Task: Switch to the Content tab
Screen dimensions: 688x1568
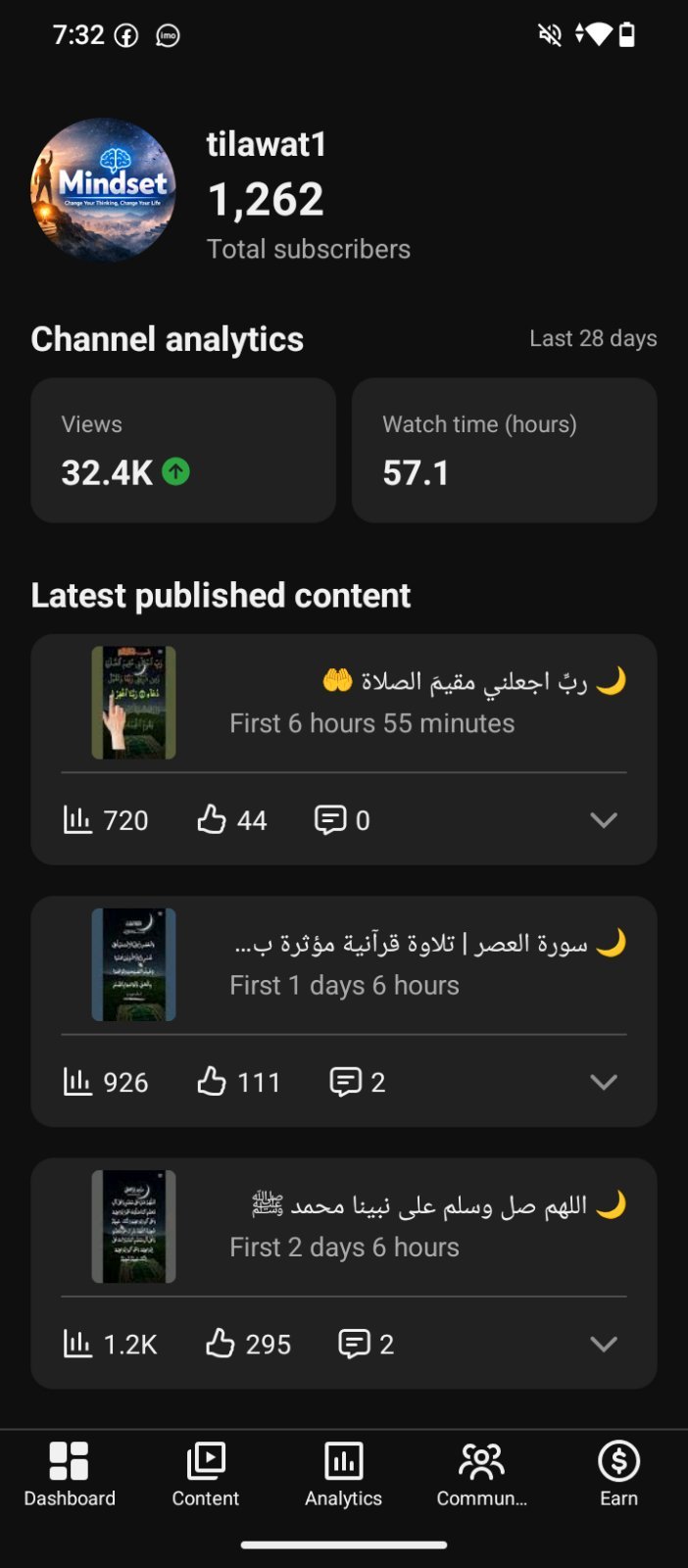Action: tap(206, 1474)
